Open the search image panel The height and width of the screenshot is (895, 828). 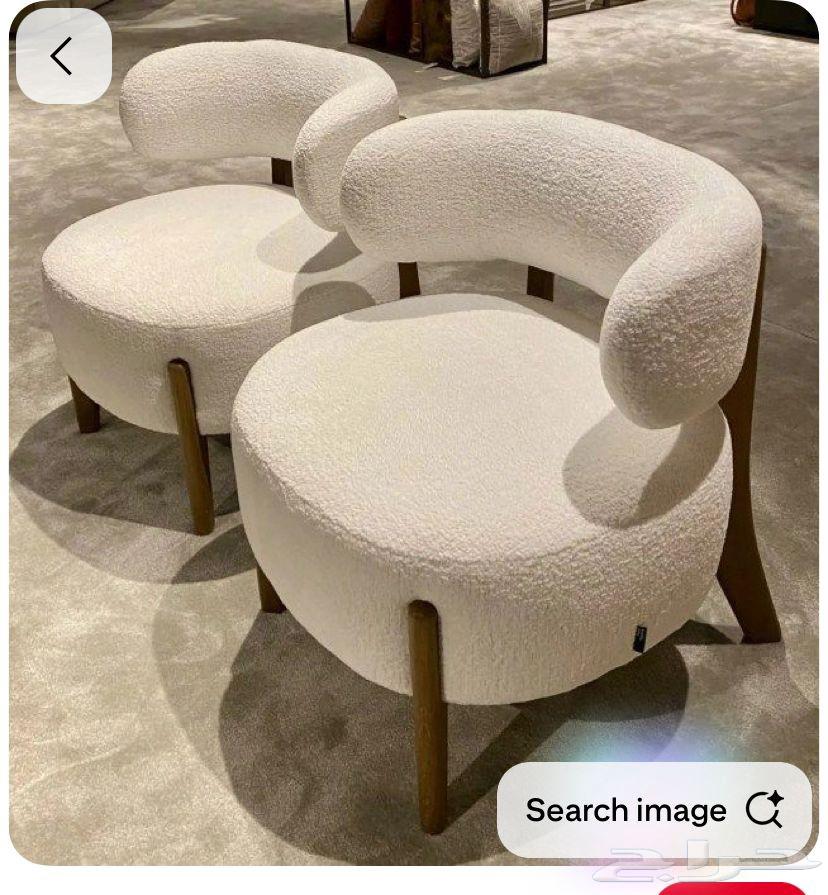(655, 810)
